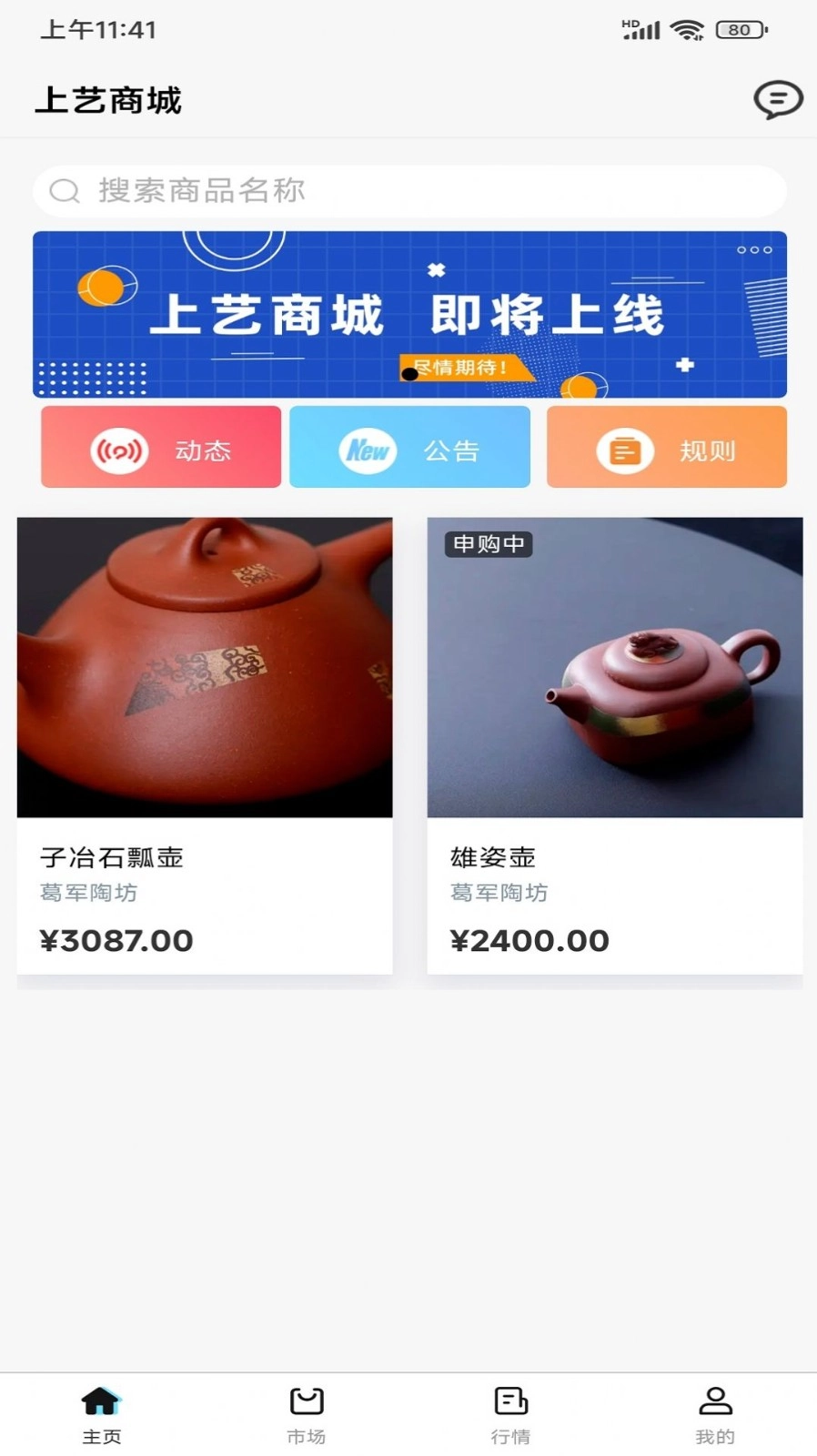
Task: Open the 葛军陶坊 shop name under 雄姿壶
Action: point(498,893)
